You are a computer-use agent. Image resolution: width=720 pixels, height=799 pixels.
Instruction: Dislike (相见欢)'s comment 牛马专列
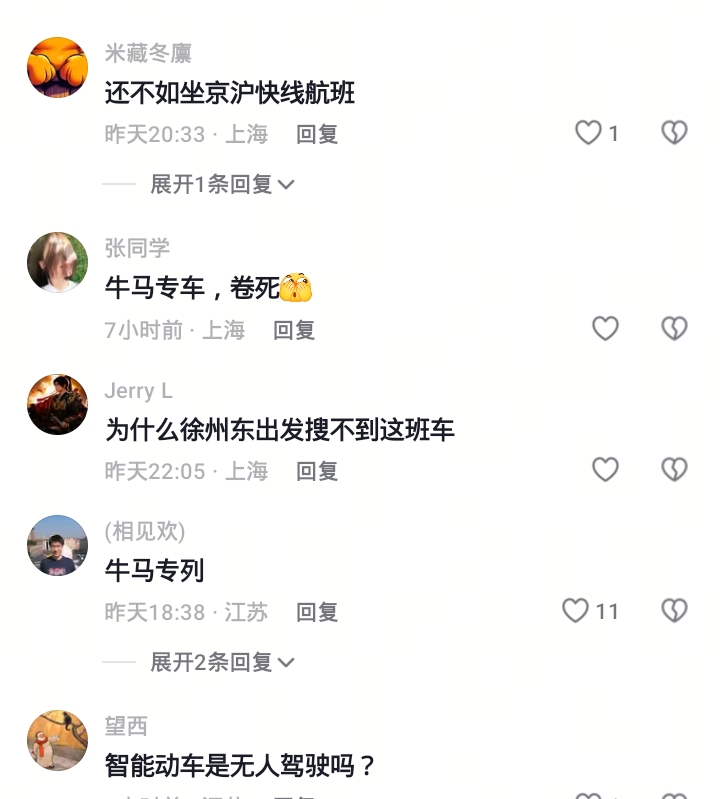click(675, 611)
